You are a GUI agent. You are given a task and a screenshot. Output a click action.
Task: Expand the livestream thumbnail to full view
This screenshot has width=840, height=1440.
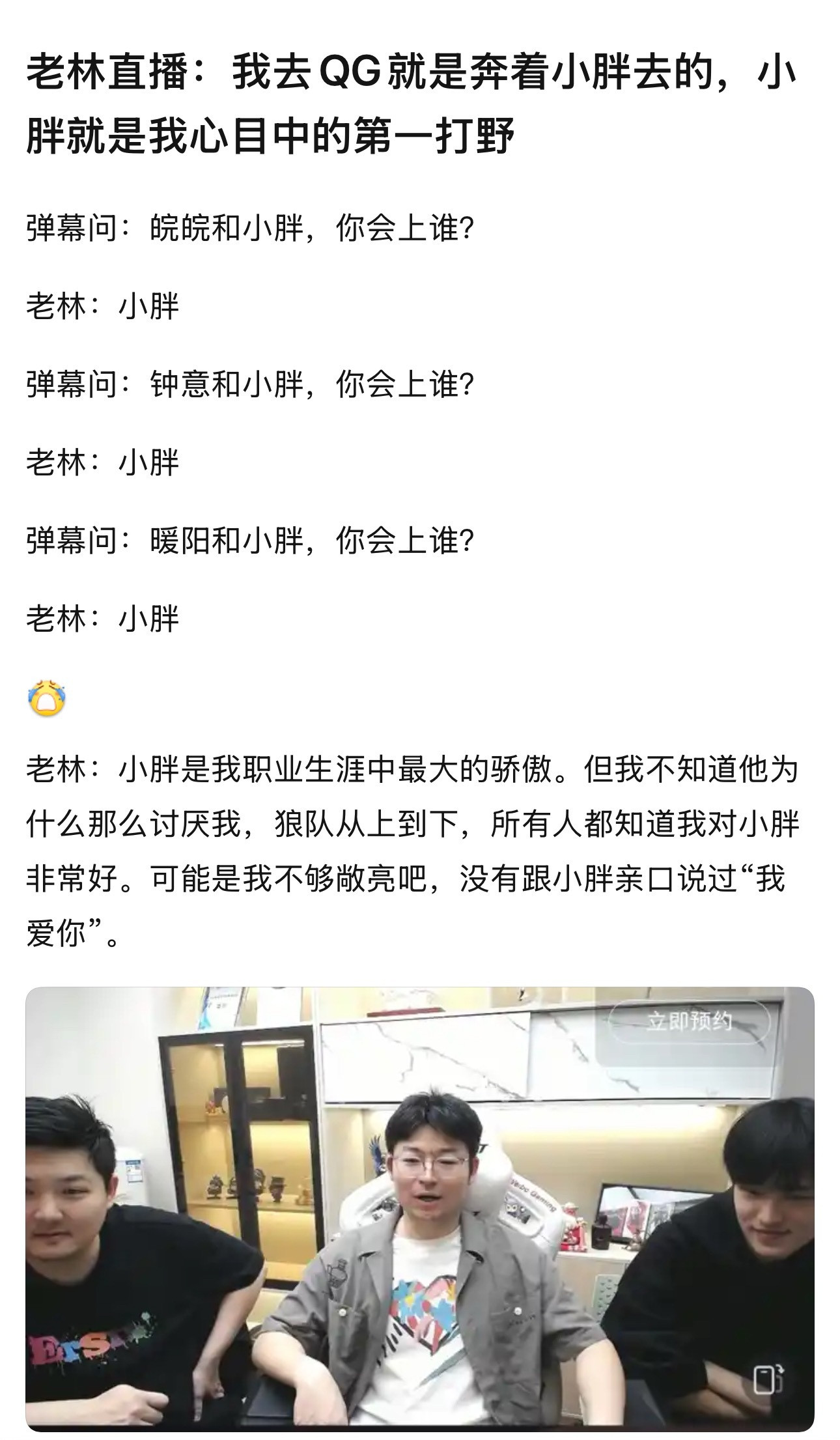click(420, 1211)
